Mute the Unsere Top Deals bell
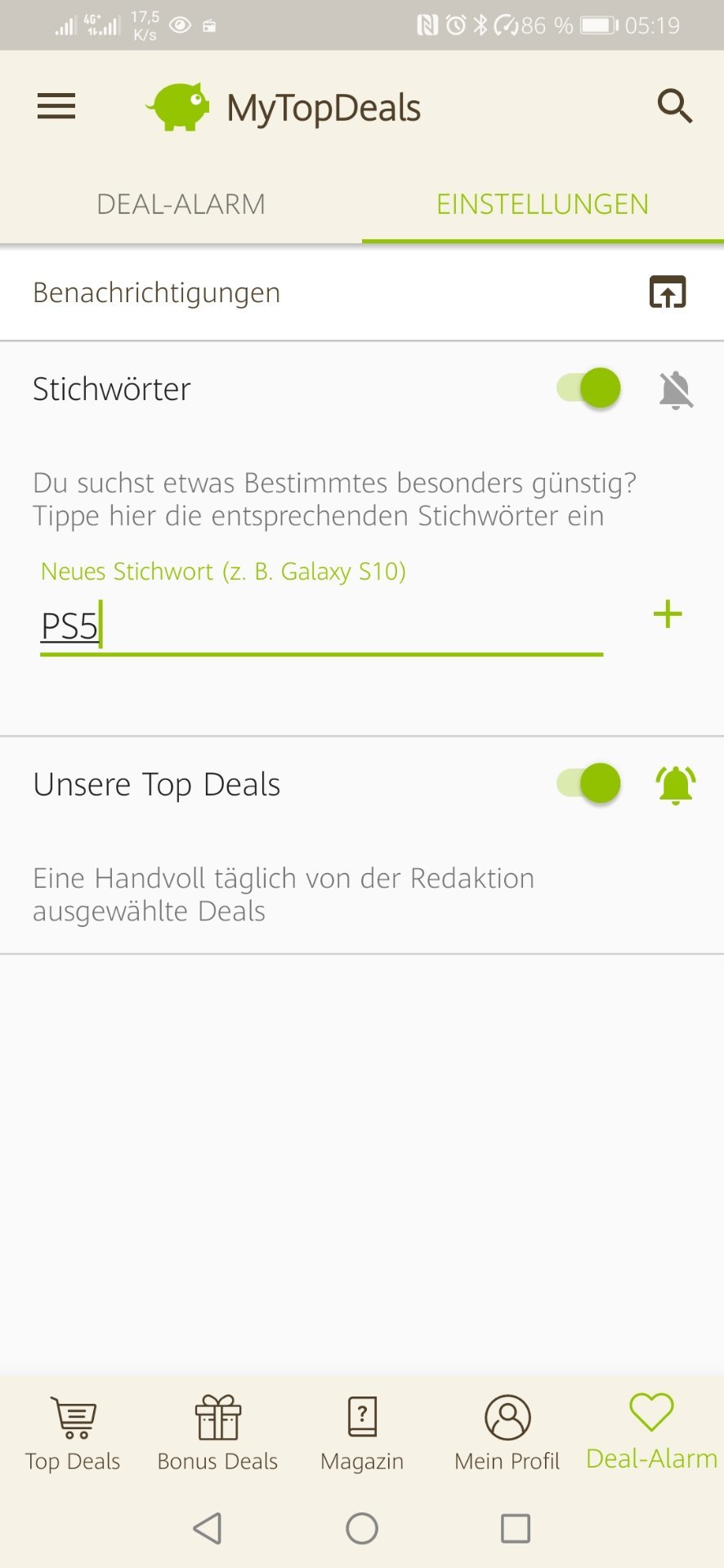Viewport: 724px width, 1568px height. pyautogui.click(x=676, y=785)
